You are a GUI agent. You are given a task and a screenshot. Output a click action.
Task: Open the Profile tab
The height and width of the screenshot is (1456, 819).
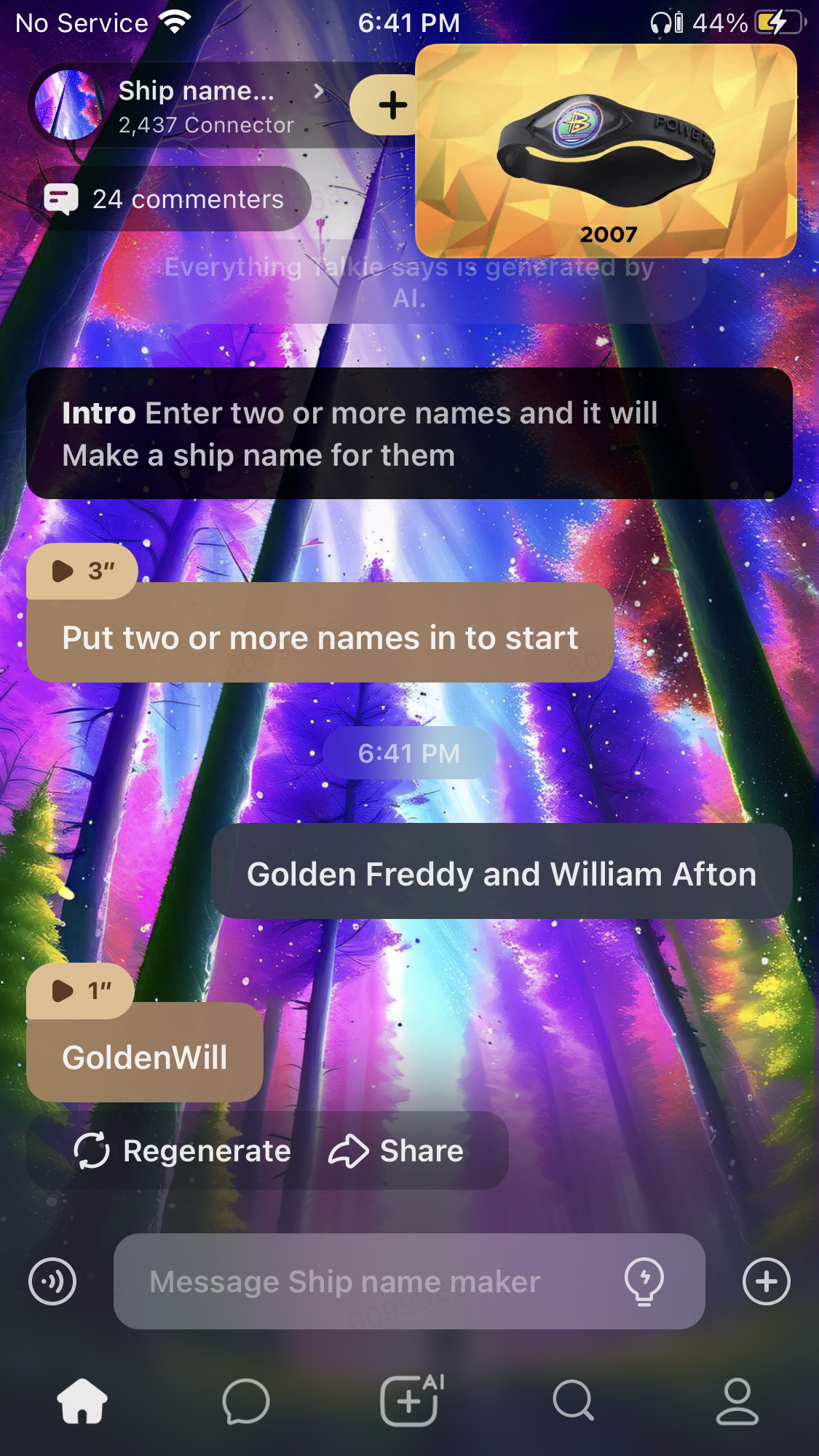click(737, 1401)
